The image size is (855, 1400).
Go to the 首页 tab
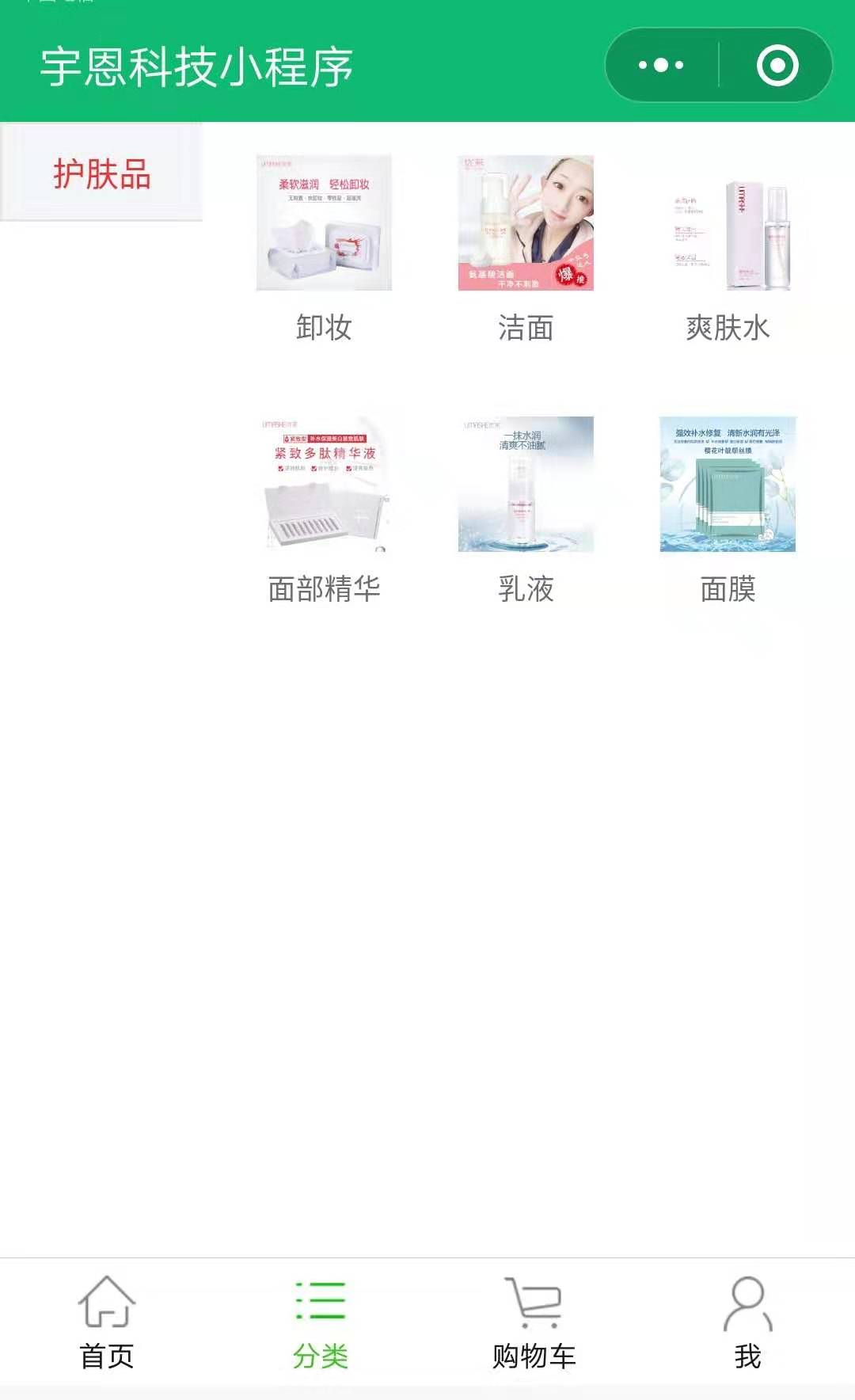107,1322
